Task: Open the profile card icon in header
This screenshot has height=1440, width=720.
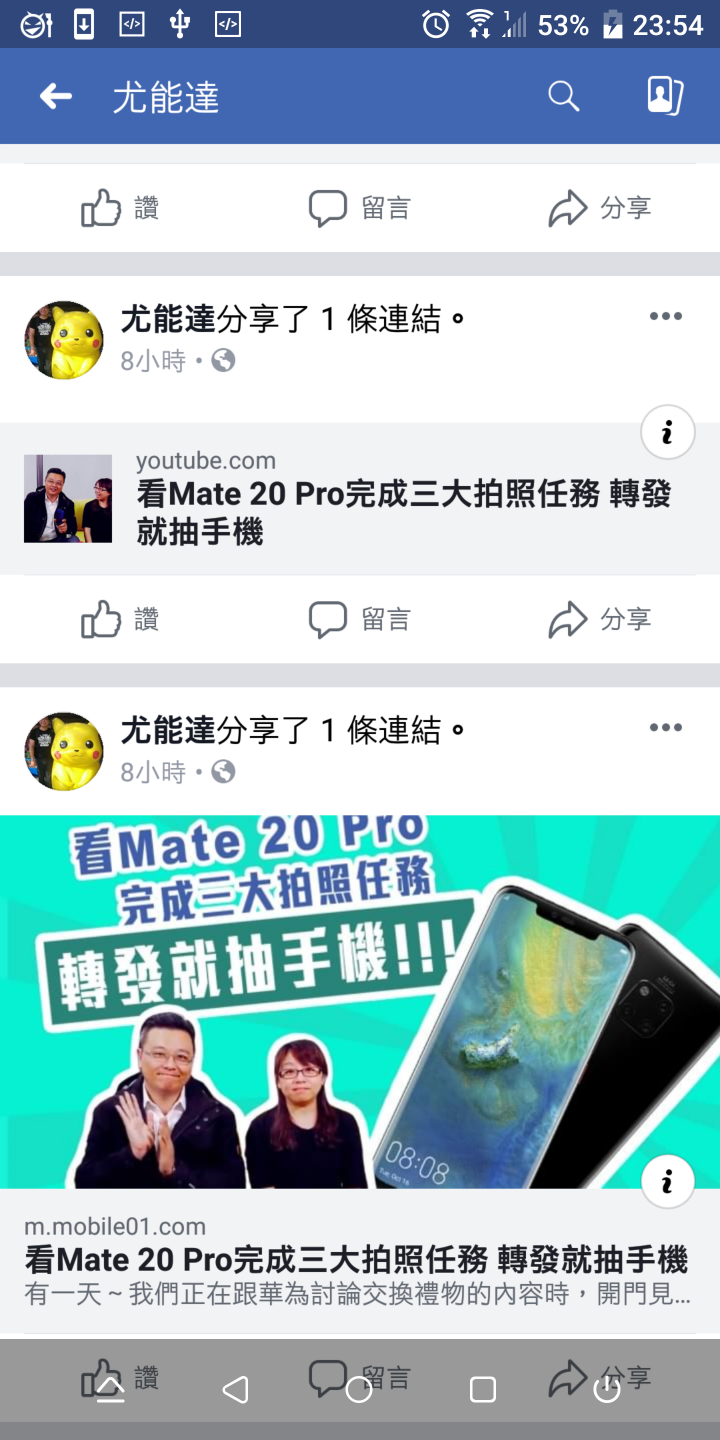Action: click(665, 97)
